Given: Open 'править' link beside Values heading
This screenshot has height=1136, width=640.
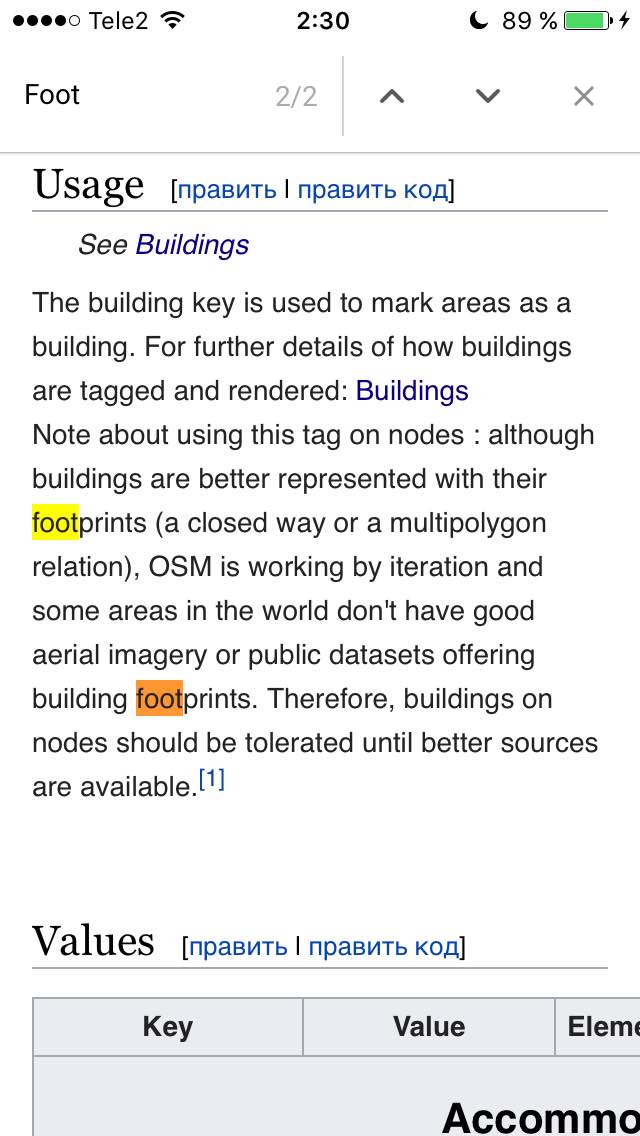Looking at the screenshot, I should tap(238, 947).
